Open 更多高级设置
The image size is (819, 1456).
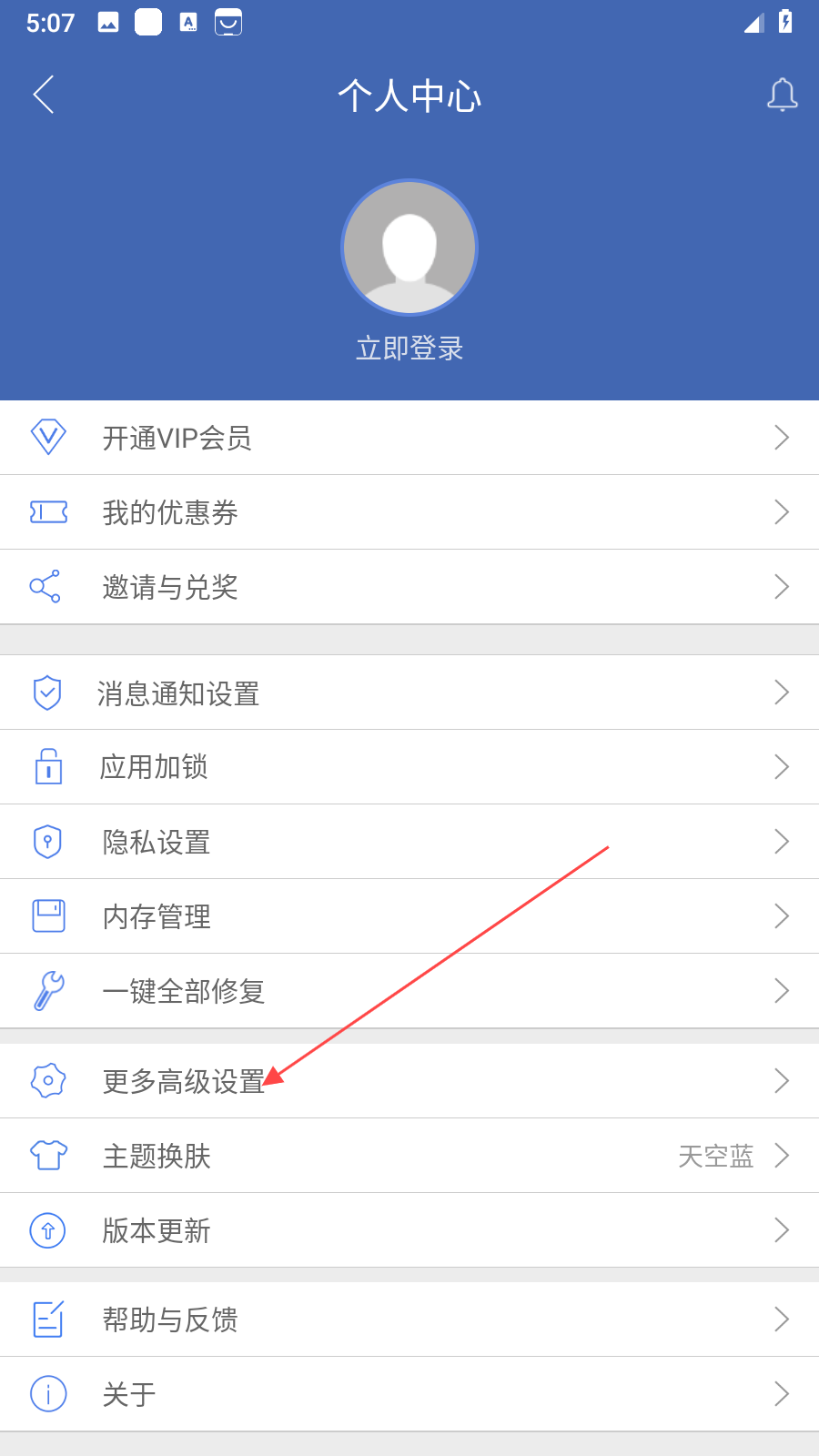(x=409, y=1081)
